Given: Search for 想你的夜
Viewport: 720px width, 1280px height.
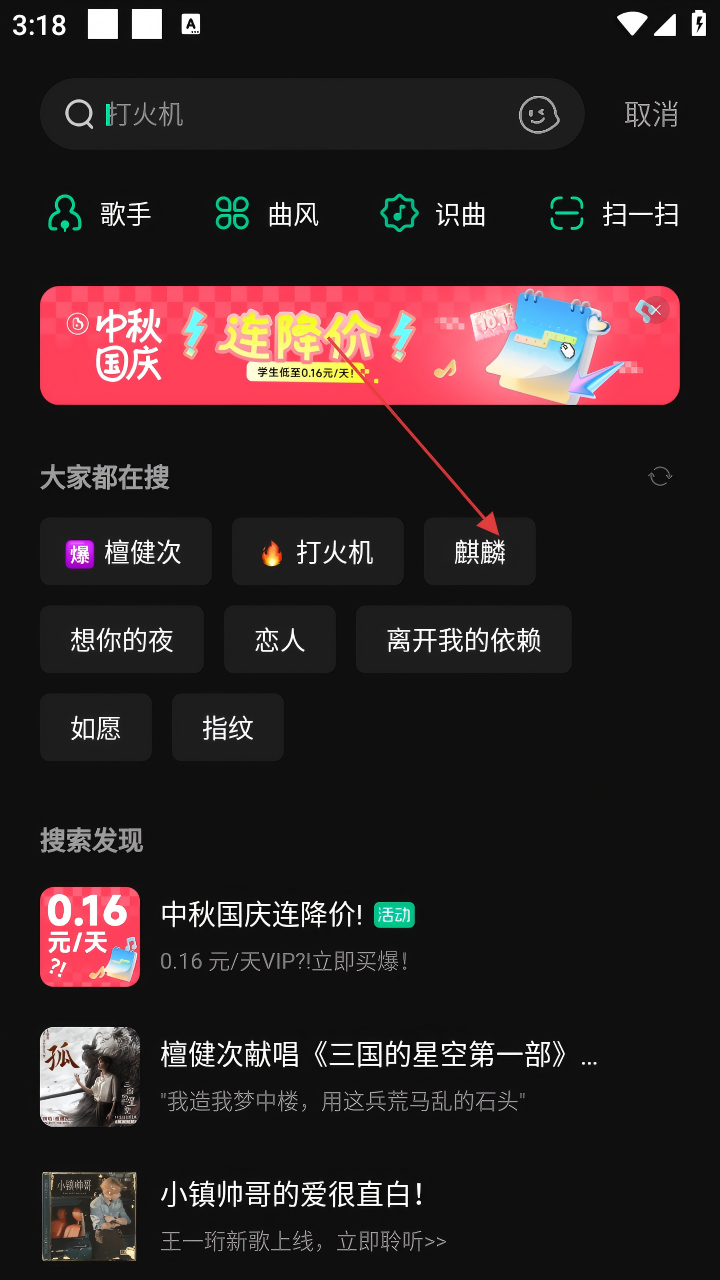Looking at the screenshot, I should click(x=122, y=640).
